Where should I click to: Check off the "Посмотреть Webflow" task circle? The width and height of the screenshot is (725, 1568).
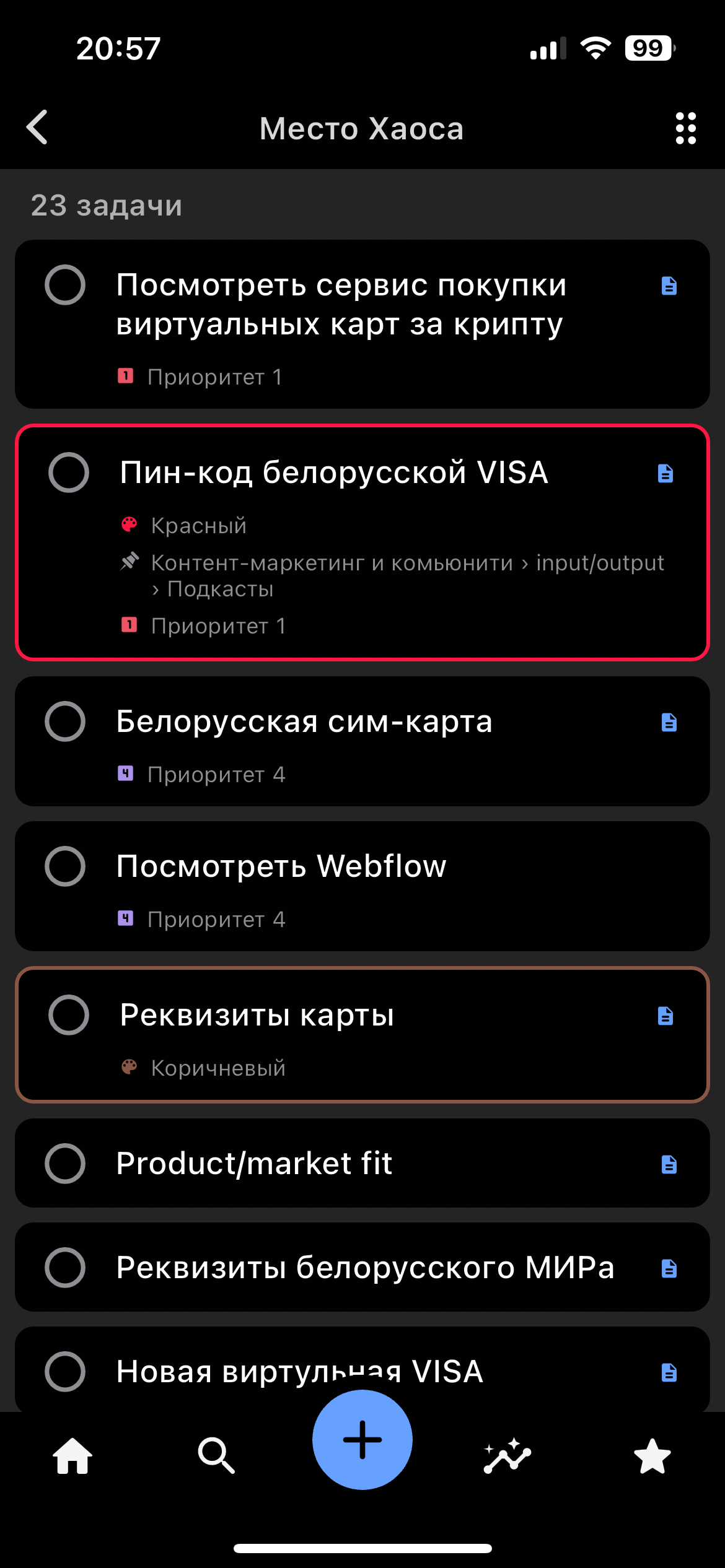(65, 866)
